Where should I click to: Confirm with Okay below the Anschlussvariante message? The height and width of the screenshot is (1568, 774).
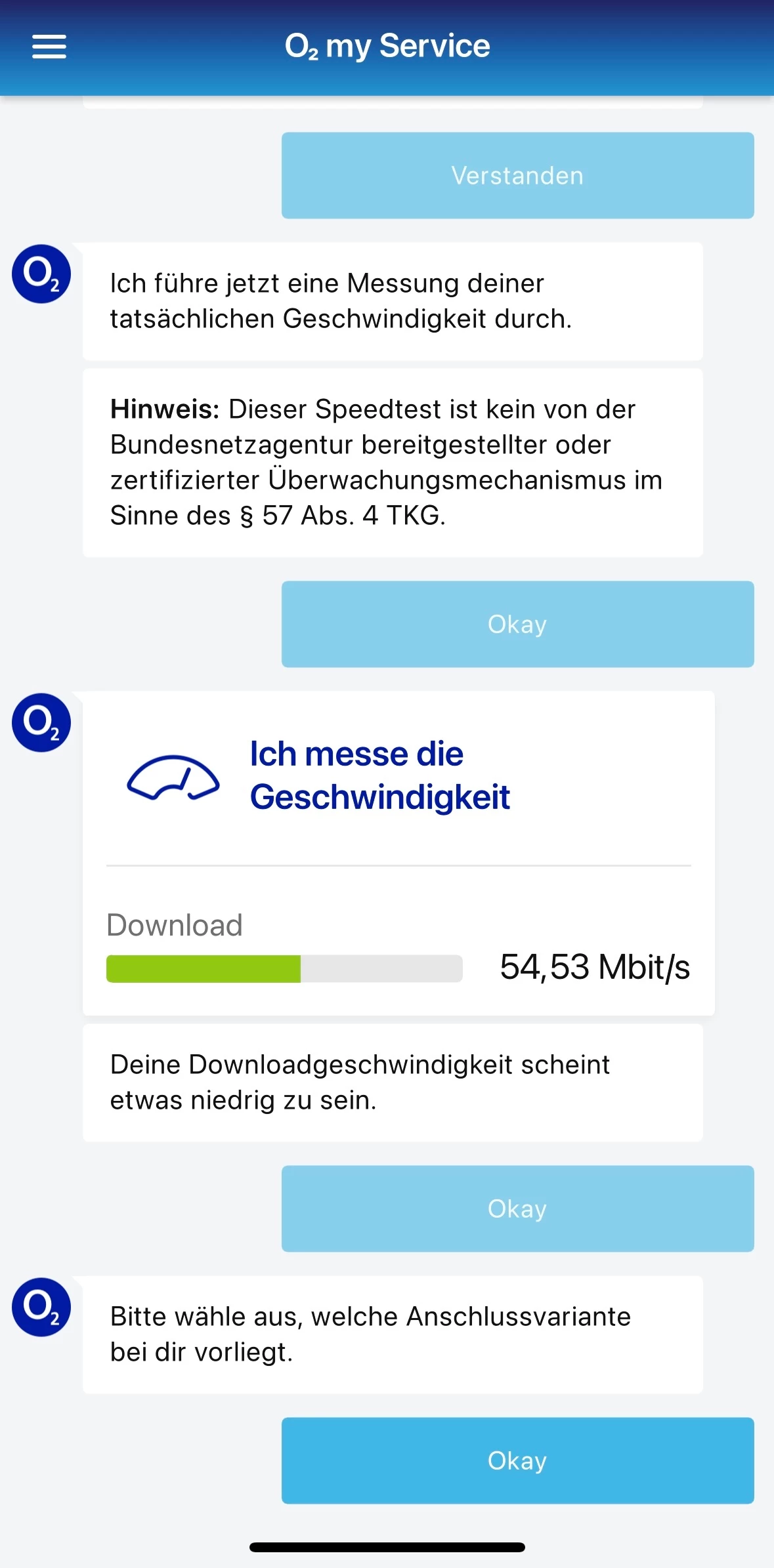pos(517,1460)
